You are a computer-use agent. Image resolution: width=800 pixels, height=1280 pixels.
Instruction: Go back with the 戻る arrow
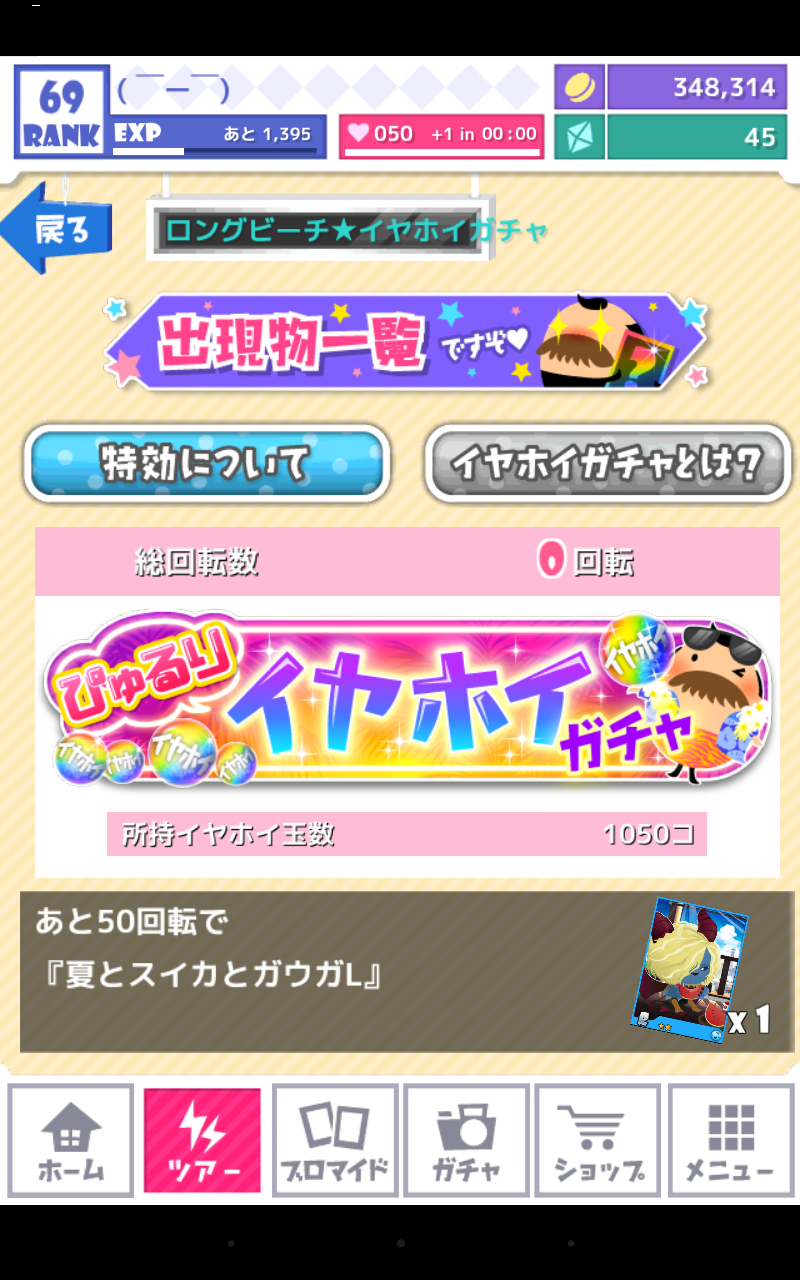(x=57, y=230)
